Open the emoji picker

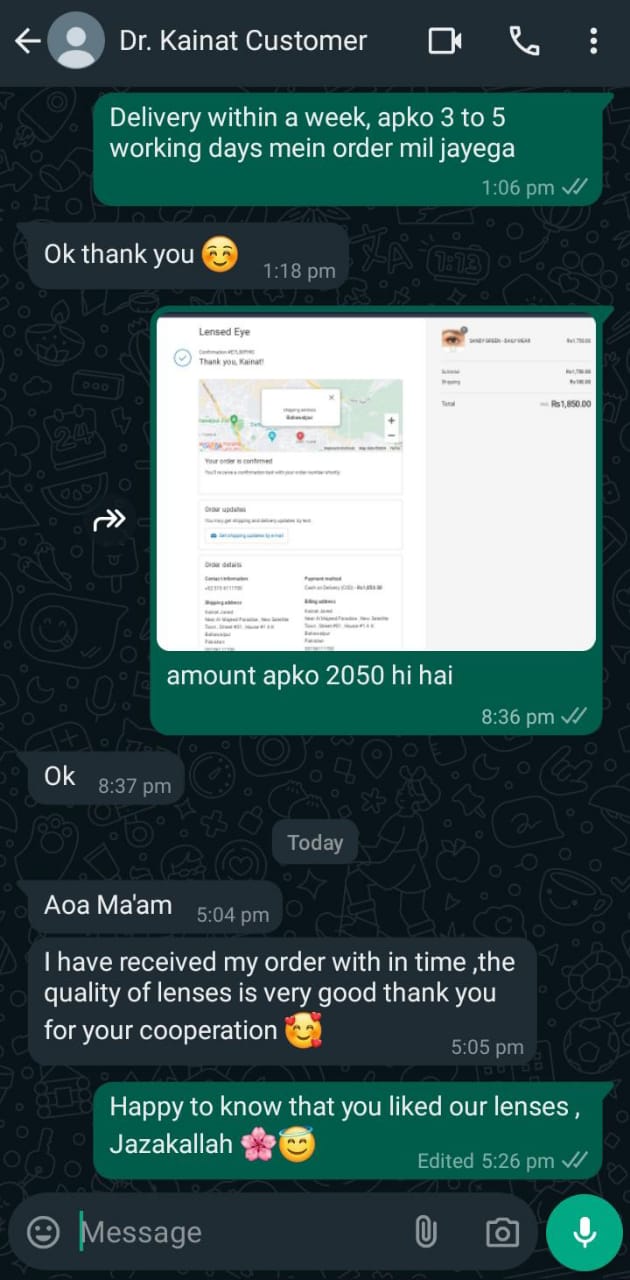(43, 1232)
